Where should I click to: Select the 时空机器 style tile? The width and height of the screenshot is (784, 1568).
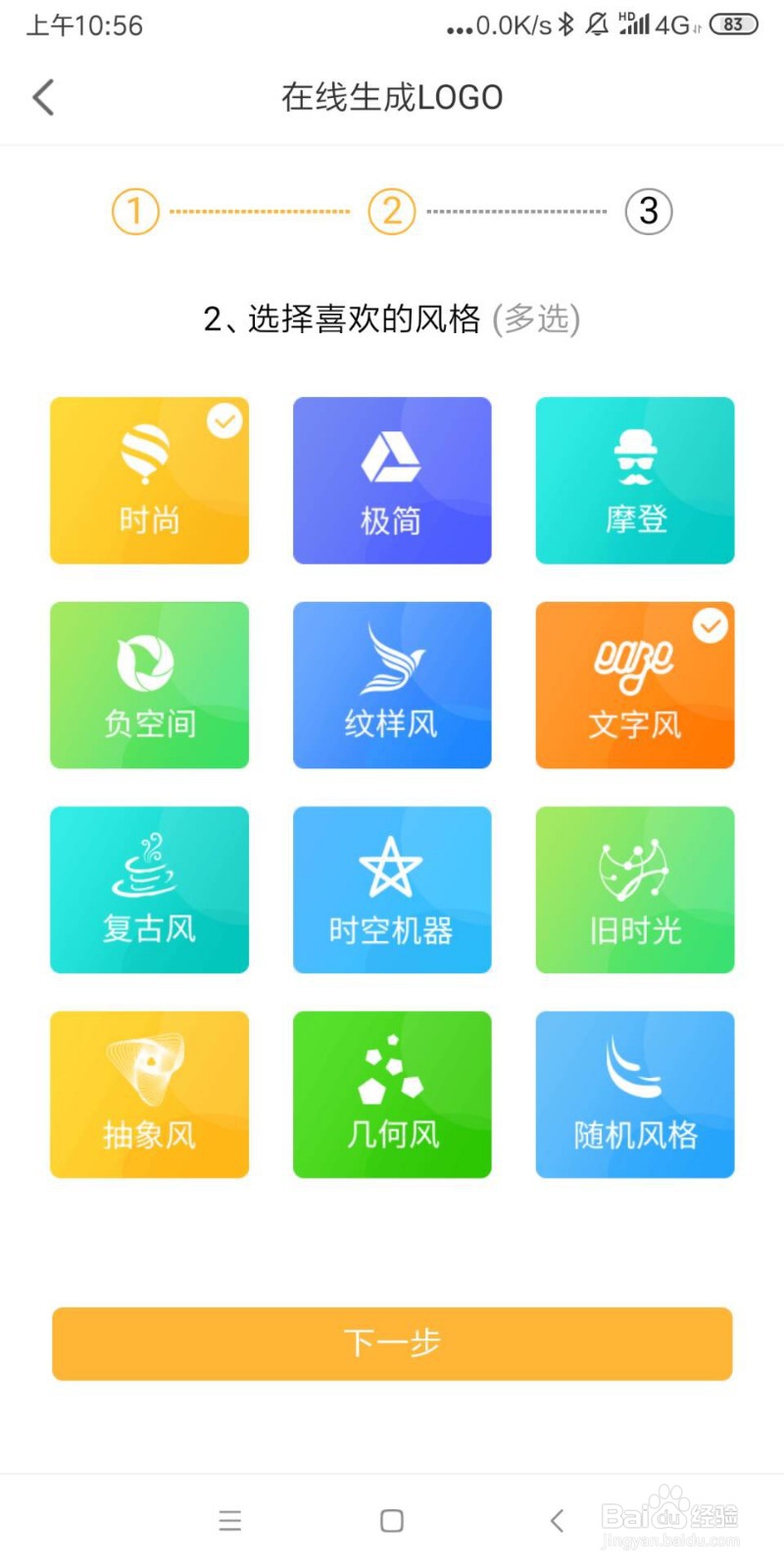coord(392,890)
